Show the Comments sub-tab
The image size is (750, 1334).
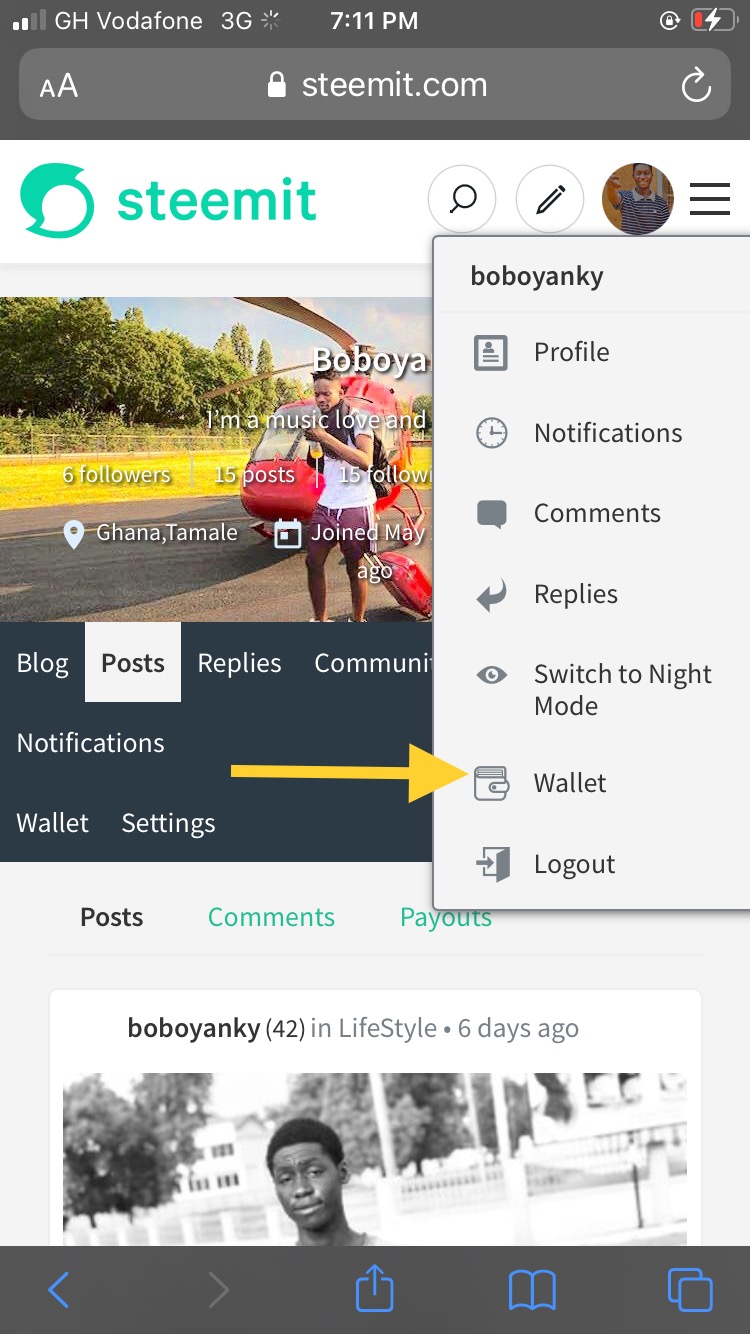click(x=271, y=917)
